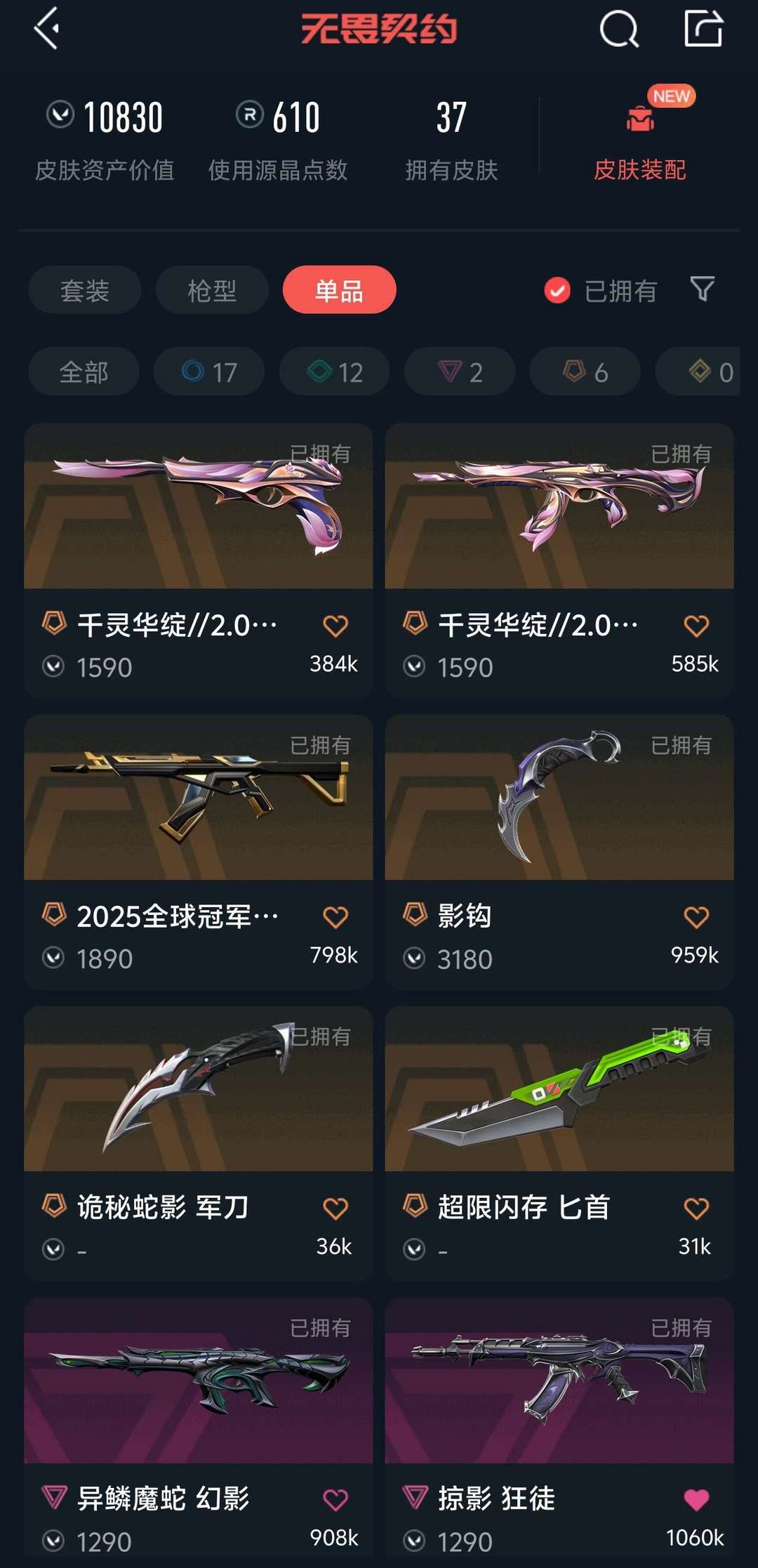The width and height of the screenshot is (758, 1568).
Task: Open the 2025全球冠军 skin card
Action: click(199, 852)
